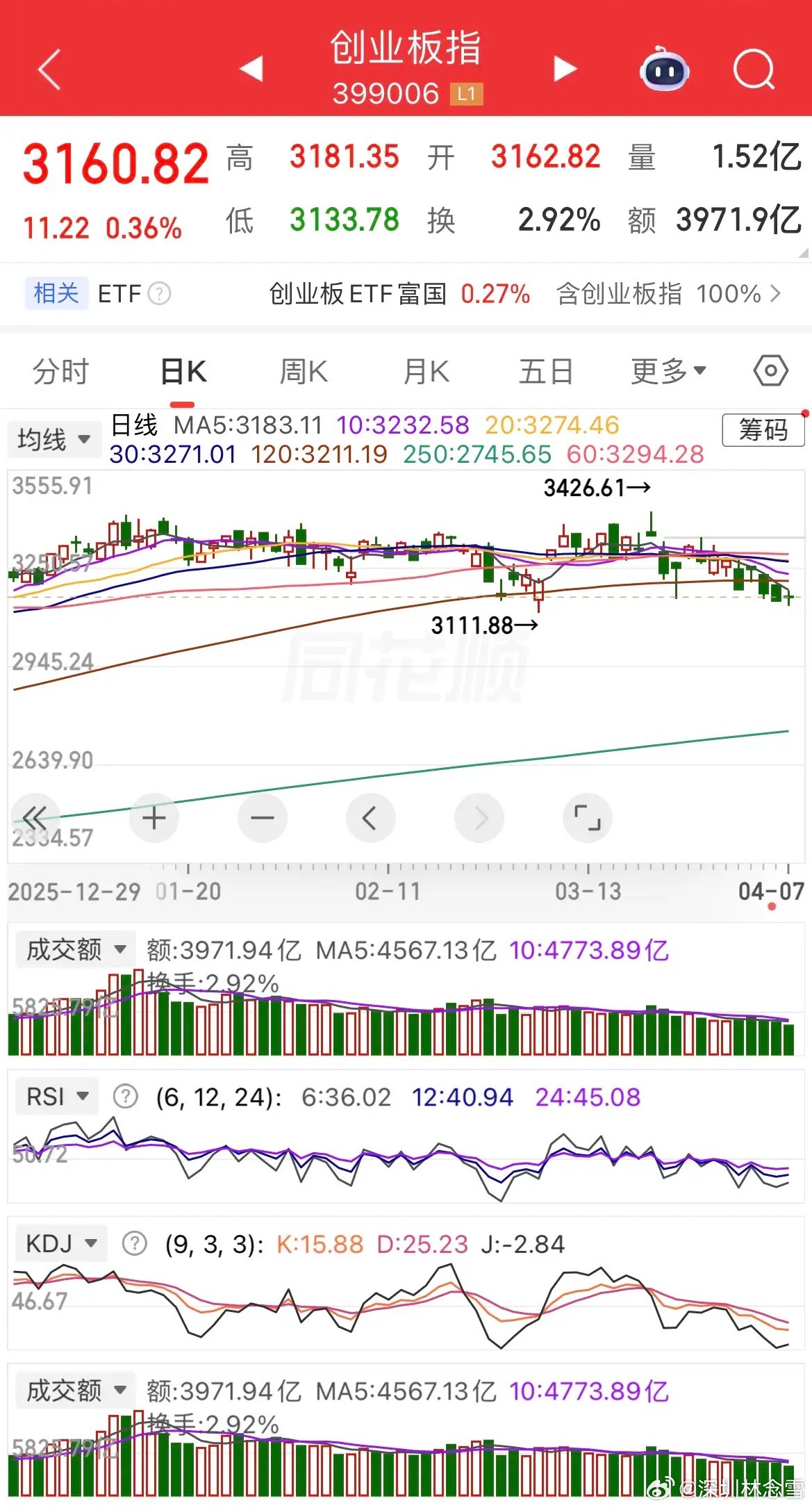Select the 月K chart tab
This screenshot has height=1508, width=812.
click(x=426, y=372)
